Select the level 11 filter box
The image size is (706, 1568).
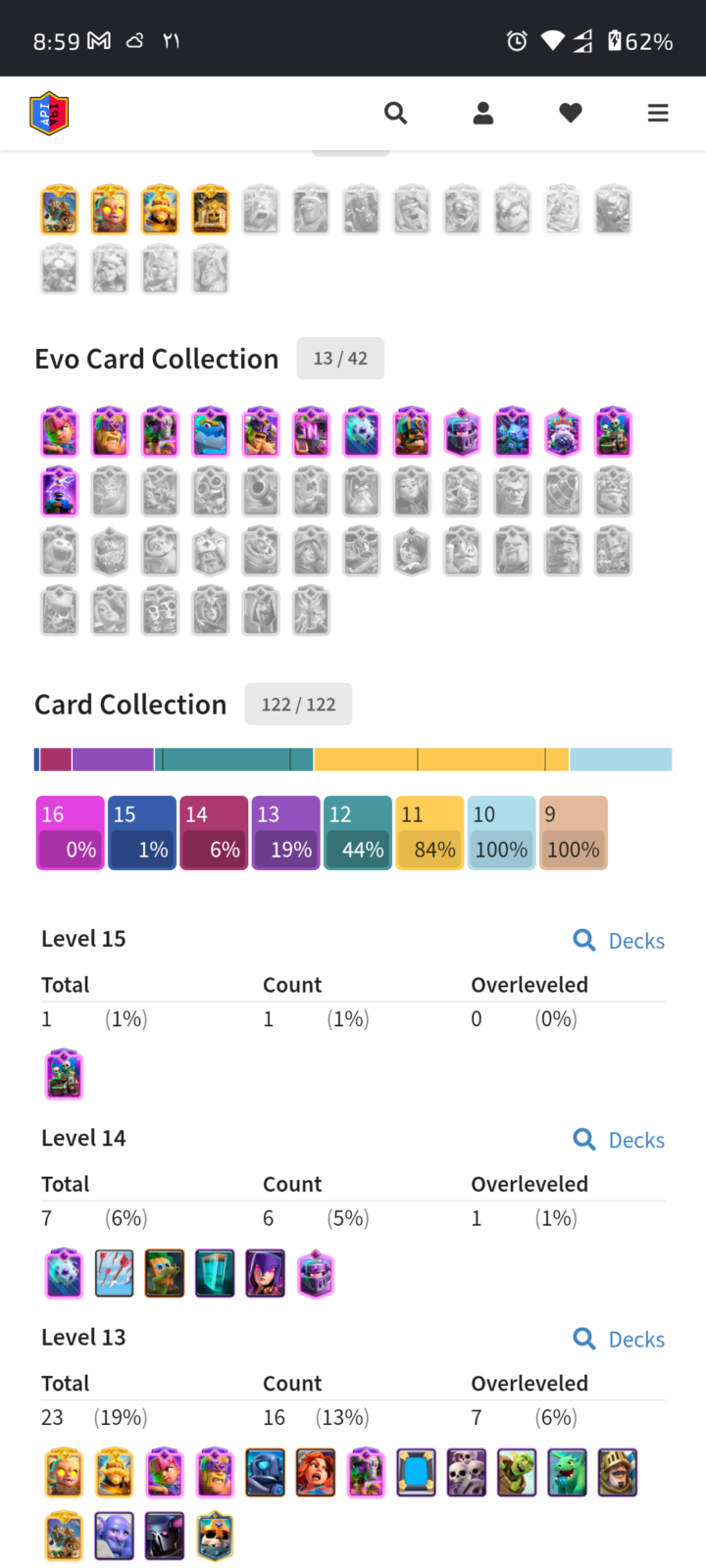tap(429, 833)
